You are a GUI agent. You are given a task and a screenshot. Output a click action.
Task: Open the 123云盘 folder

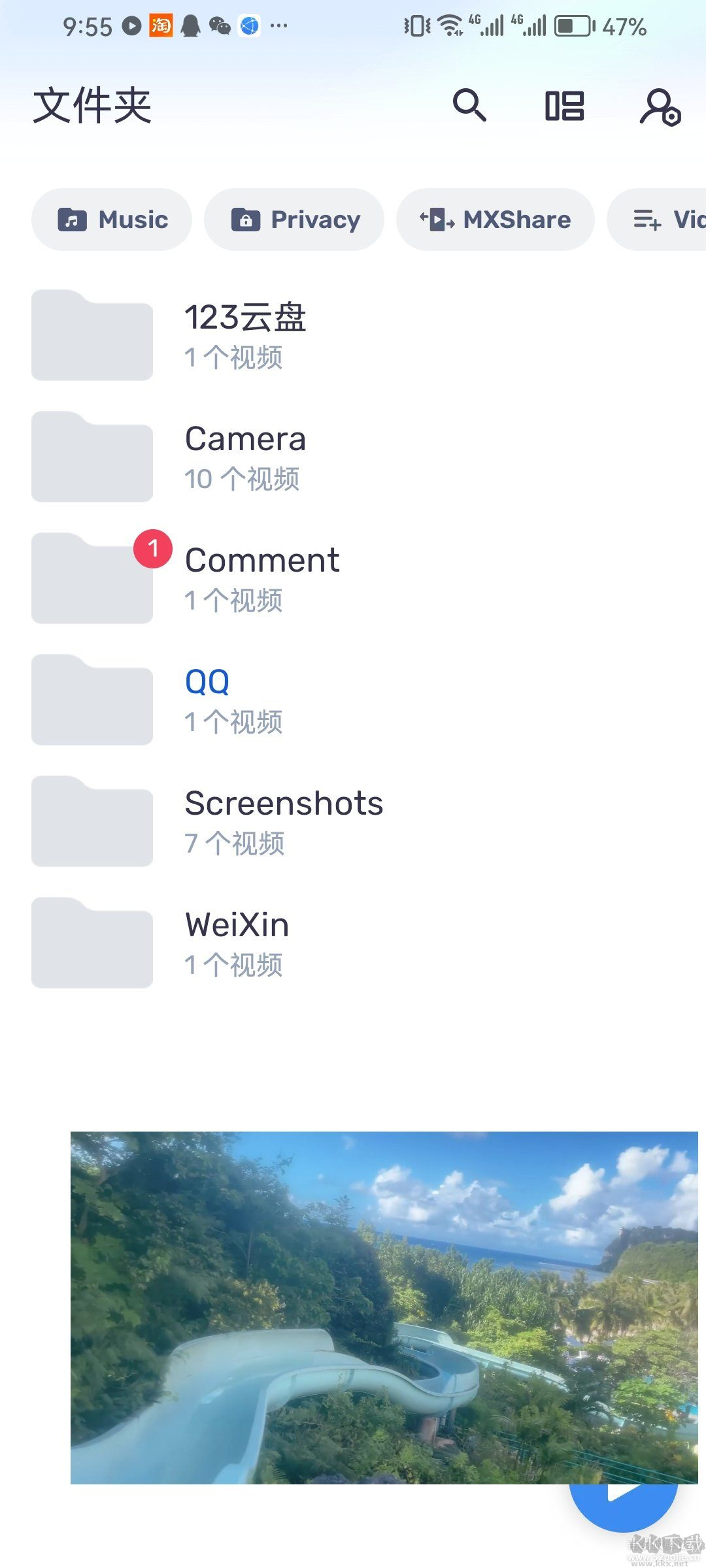[x=245, y=335]
